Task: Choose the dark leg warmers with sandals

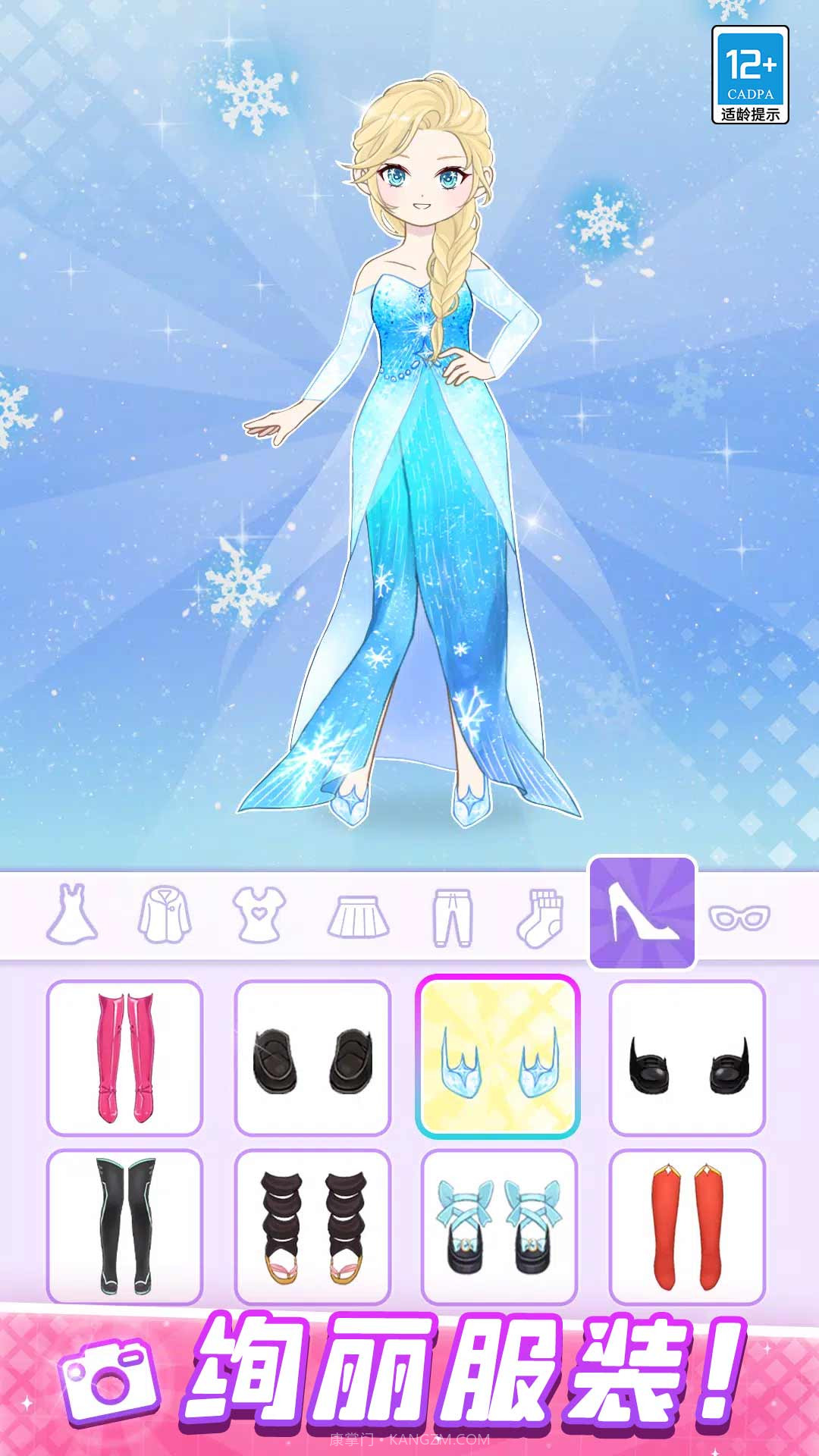Action: click(312, 1226)
